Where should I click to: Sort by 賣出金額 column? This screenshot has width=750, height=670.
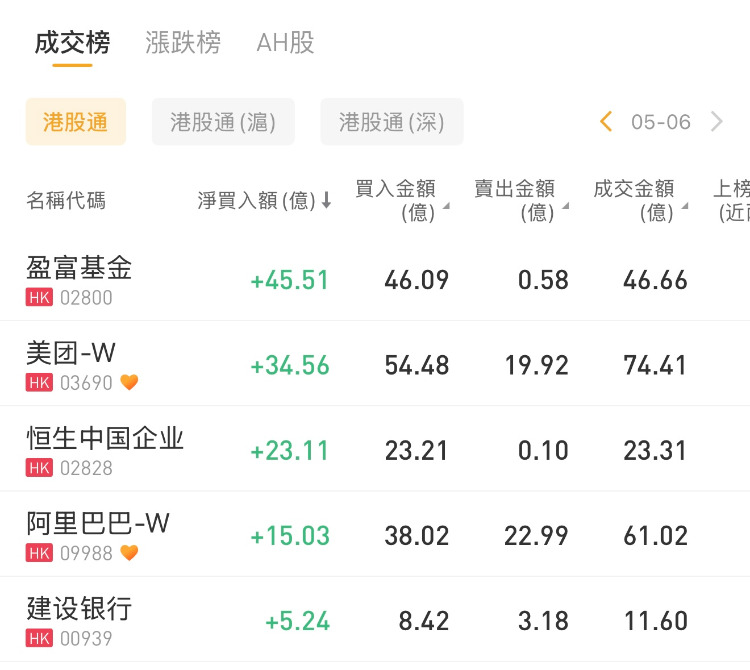point(518,200)
